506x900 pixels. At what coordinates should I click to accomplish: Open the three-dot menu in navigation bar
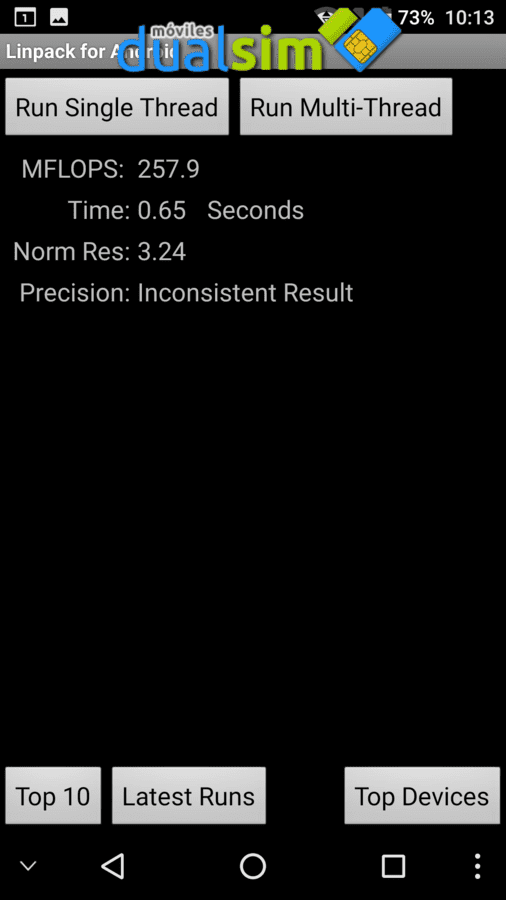[x=477, y=866]
